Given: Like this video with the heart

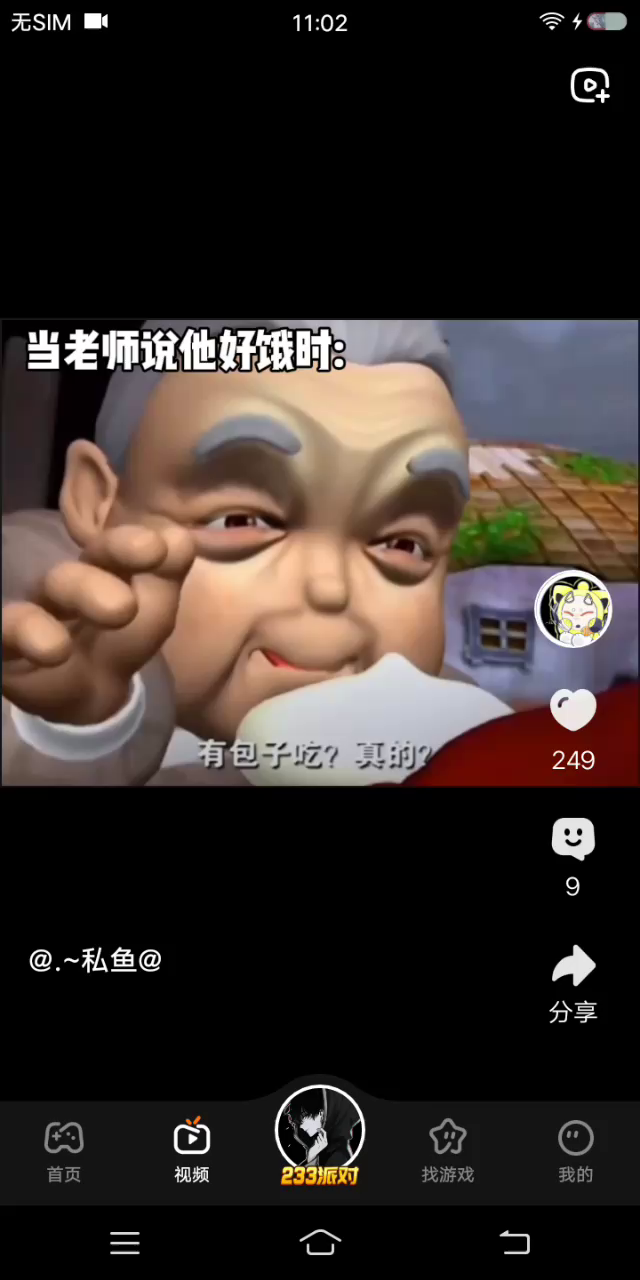Looking at the screenshot, I should (x=573, y=711).
